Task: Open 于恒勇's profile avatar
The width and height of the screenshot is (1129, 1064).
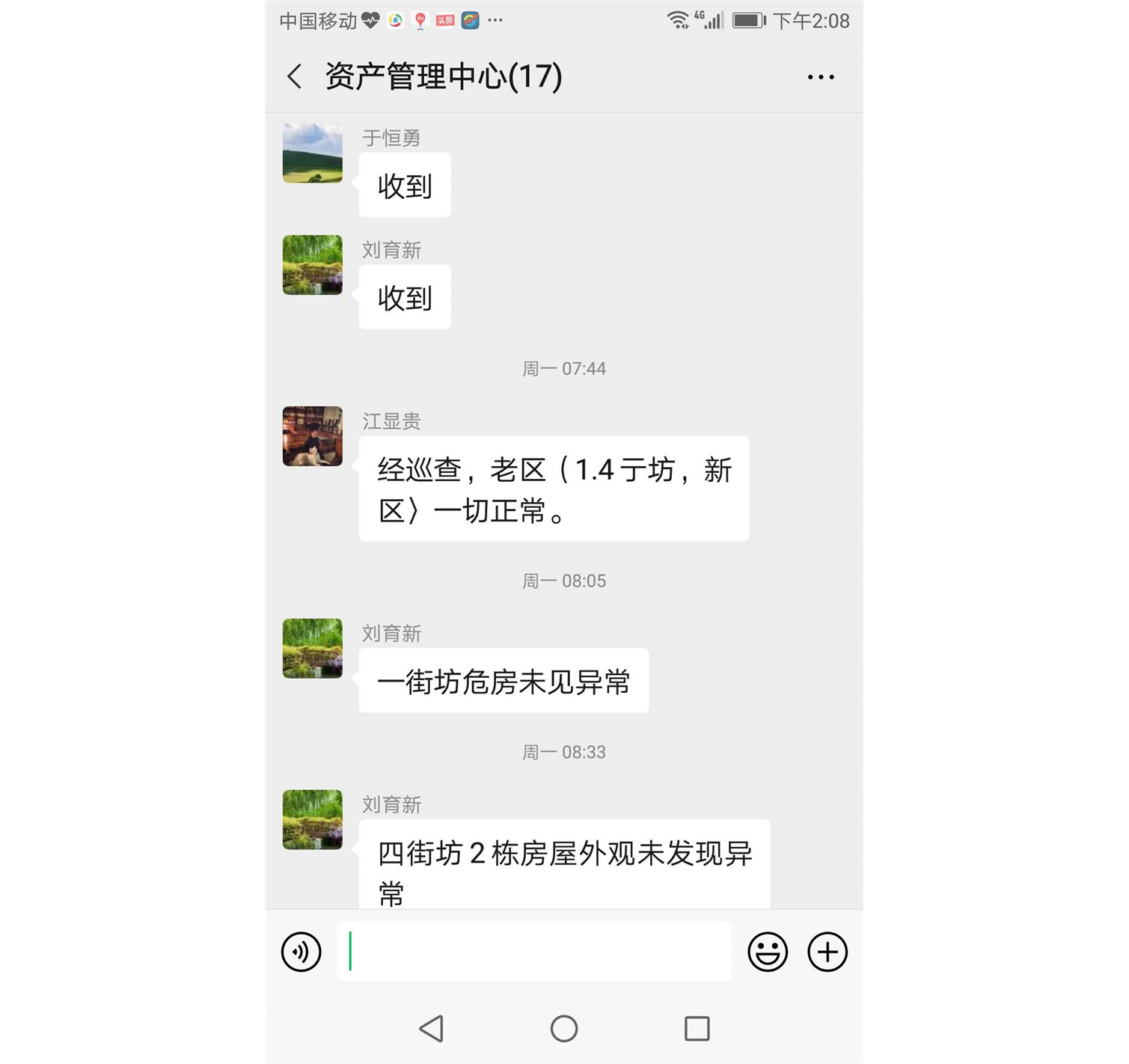Action: [x=313, y=153]
